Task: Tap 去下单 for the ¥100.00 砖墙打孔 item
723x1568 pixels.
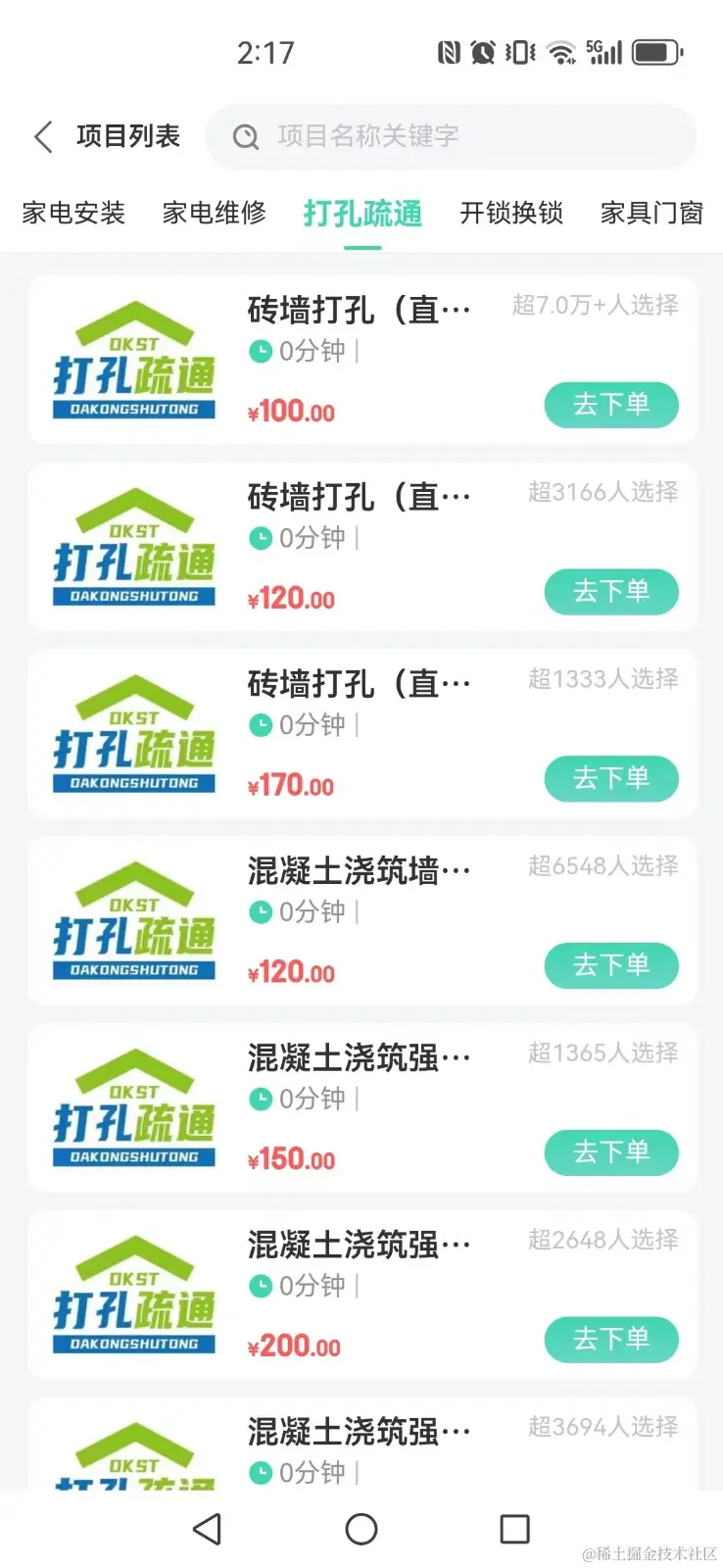Action: coord(610,405)
